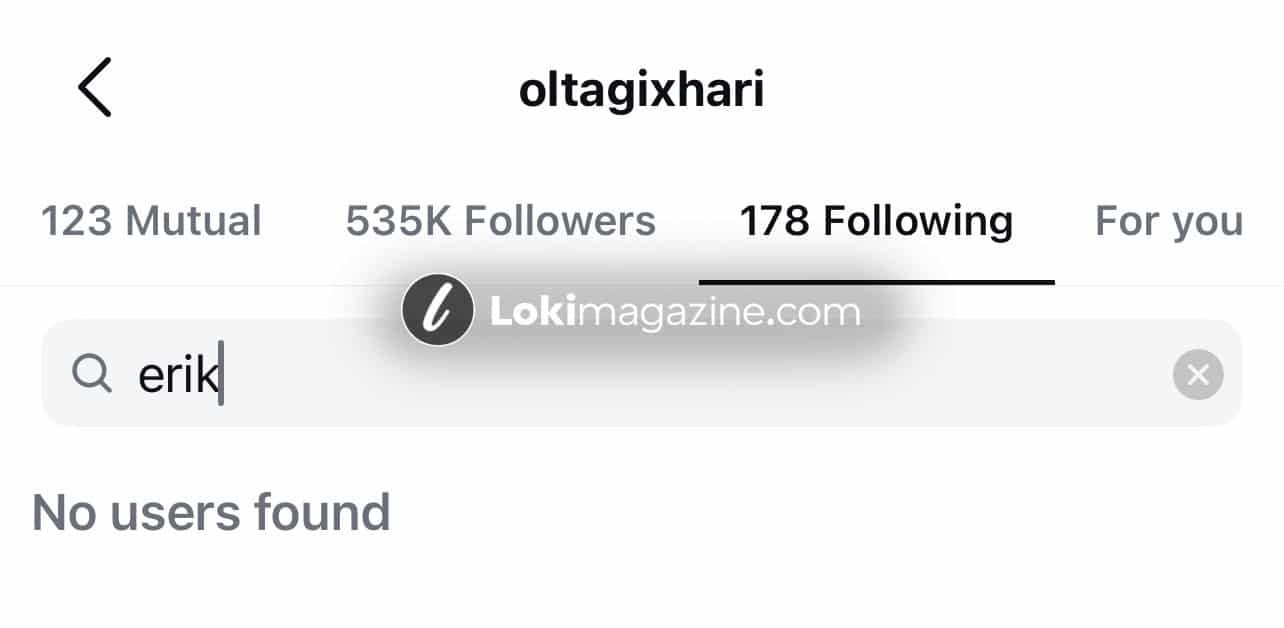The image size is (1284, 628).
Task: Select the 178 Following tab
Action: pyautogui.click(x=876, y=221)
